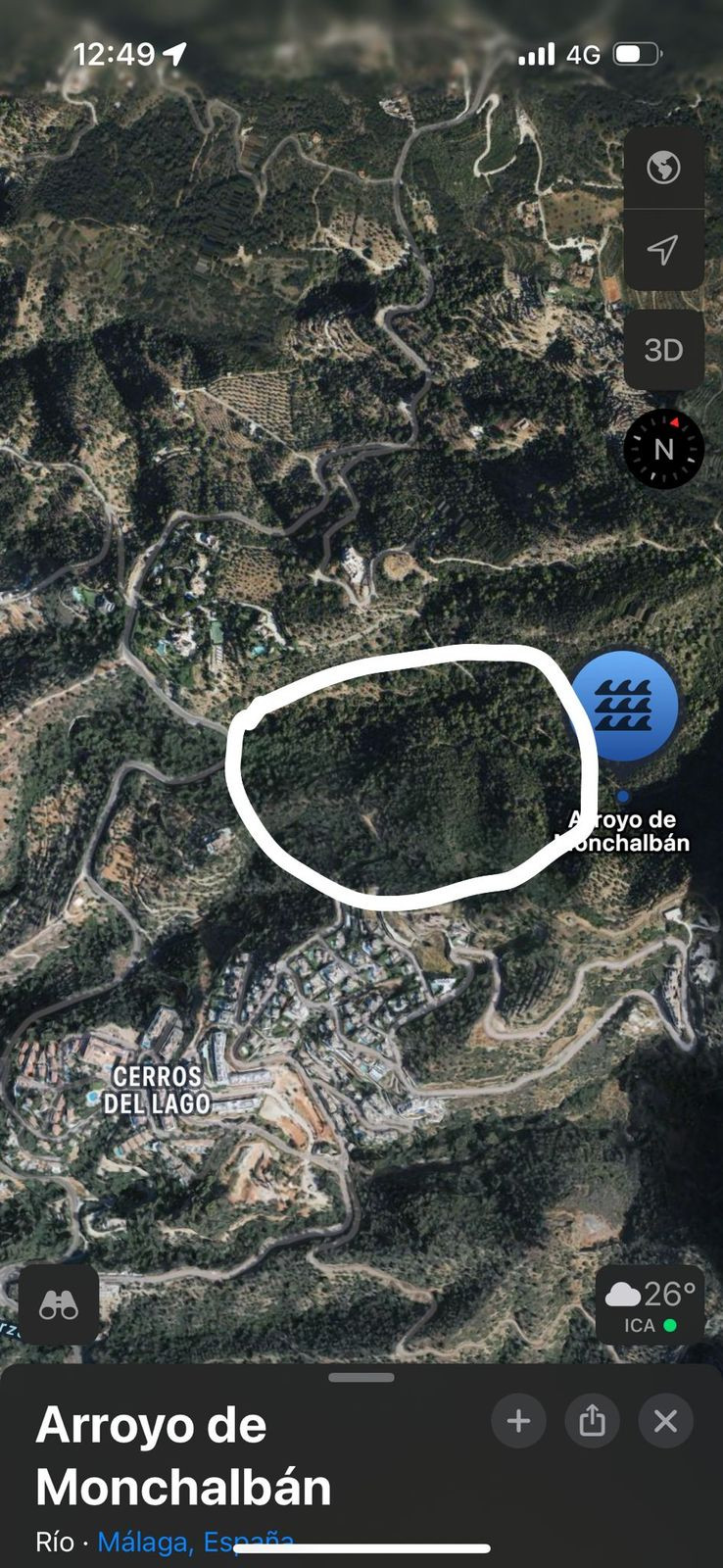The image size is (723, 1568).
Task: Toggle 3D map view
Action: pos(663,349)
